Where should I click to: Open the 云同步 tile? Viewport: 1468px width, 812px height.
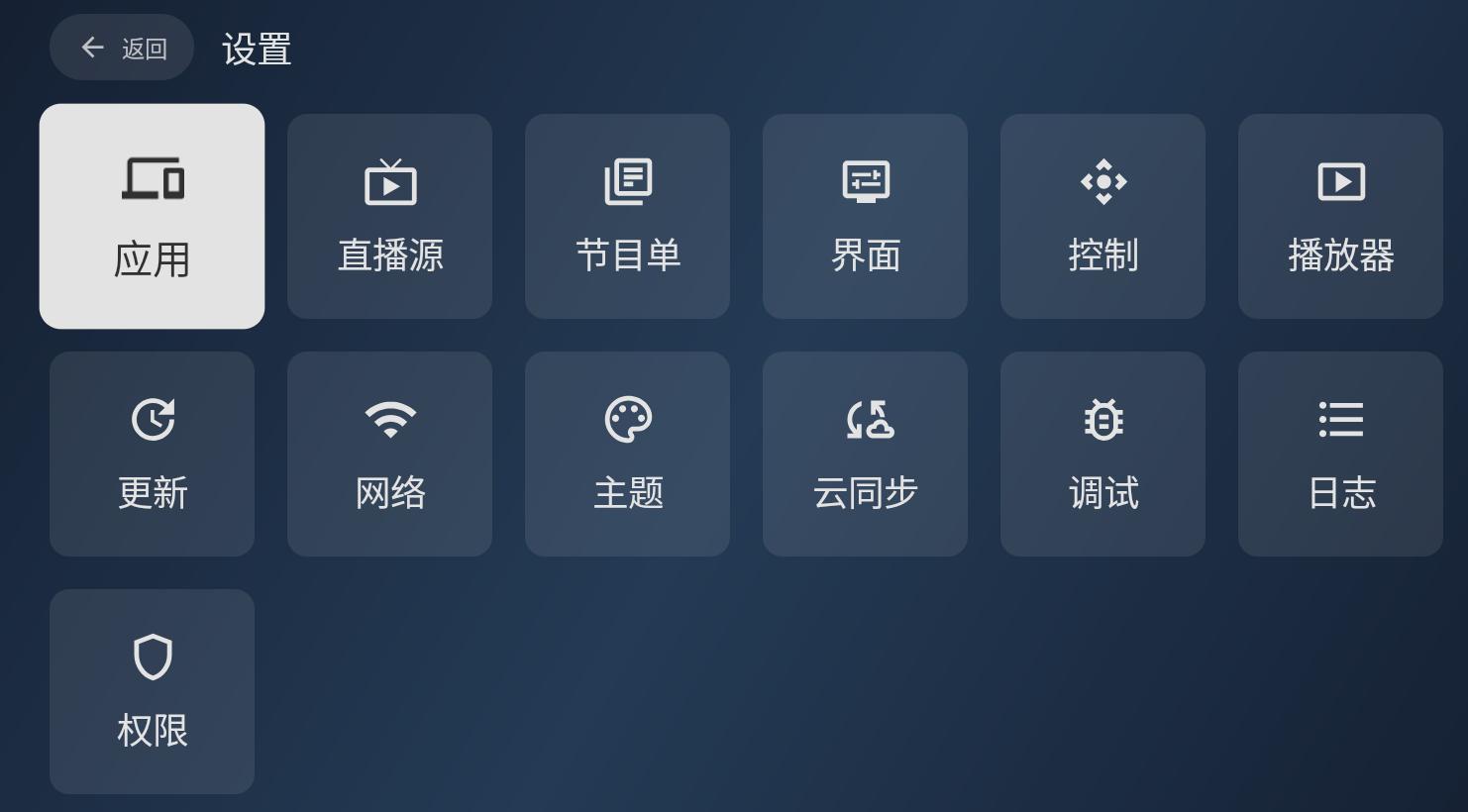[x=865, y=454]
